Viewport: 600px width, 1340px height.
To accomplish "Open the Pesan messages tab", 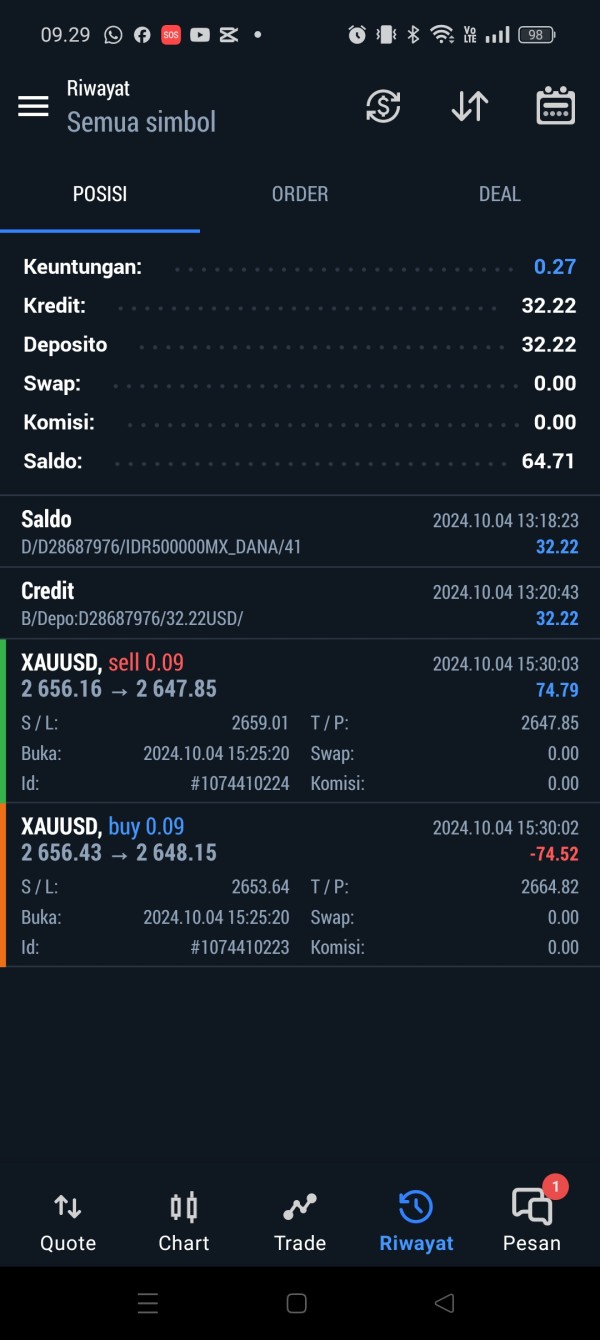I will click(x=532, y=1222).
